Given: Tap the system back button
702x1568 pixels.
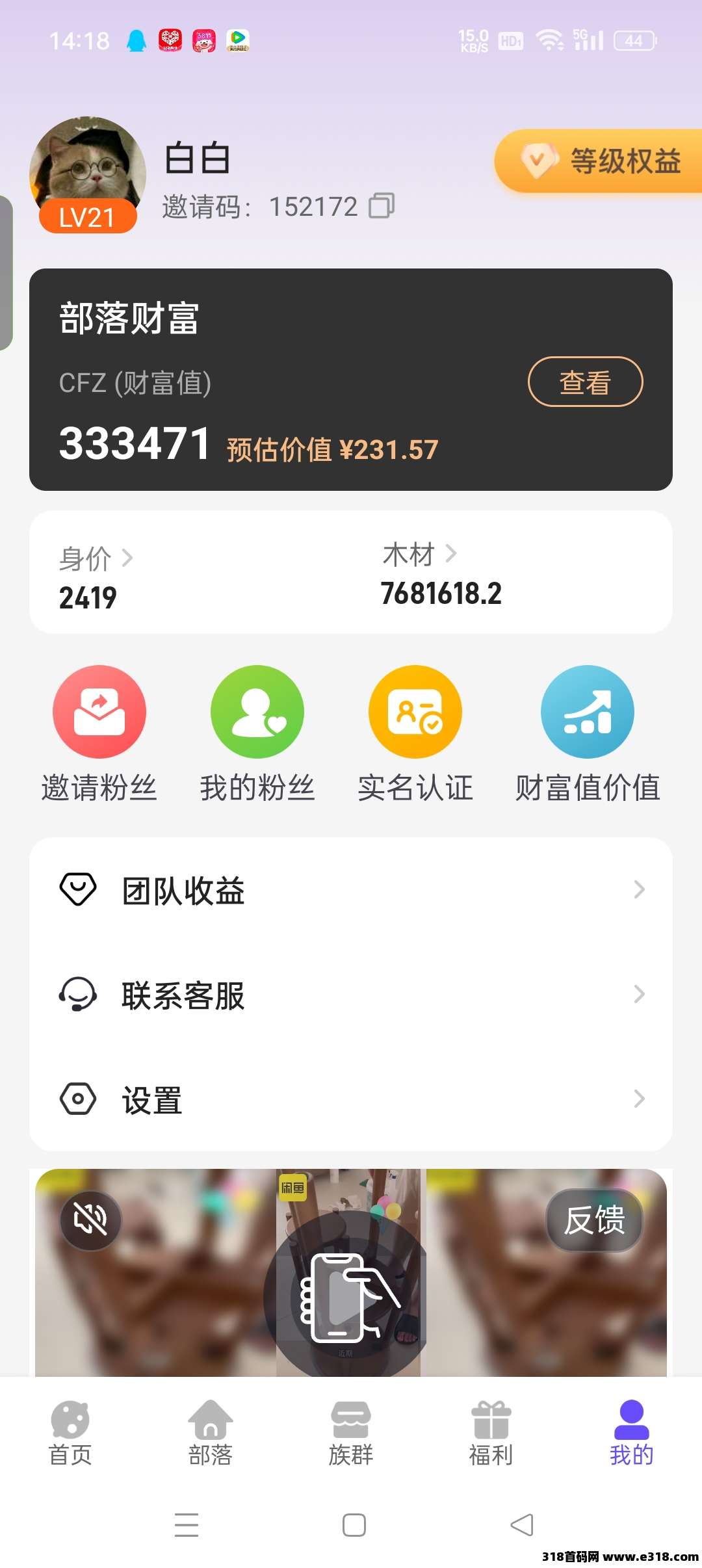Looking at the screenshot, I should [521, 1524].
